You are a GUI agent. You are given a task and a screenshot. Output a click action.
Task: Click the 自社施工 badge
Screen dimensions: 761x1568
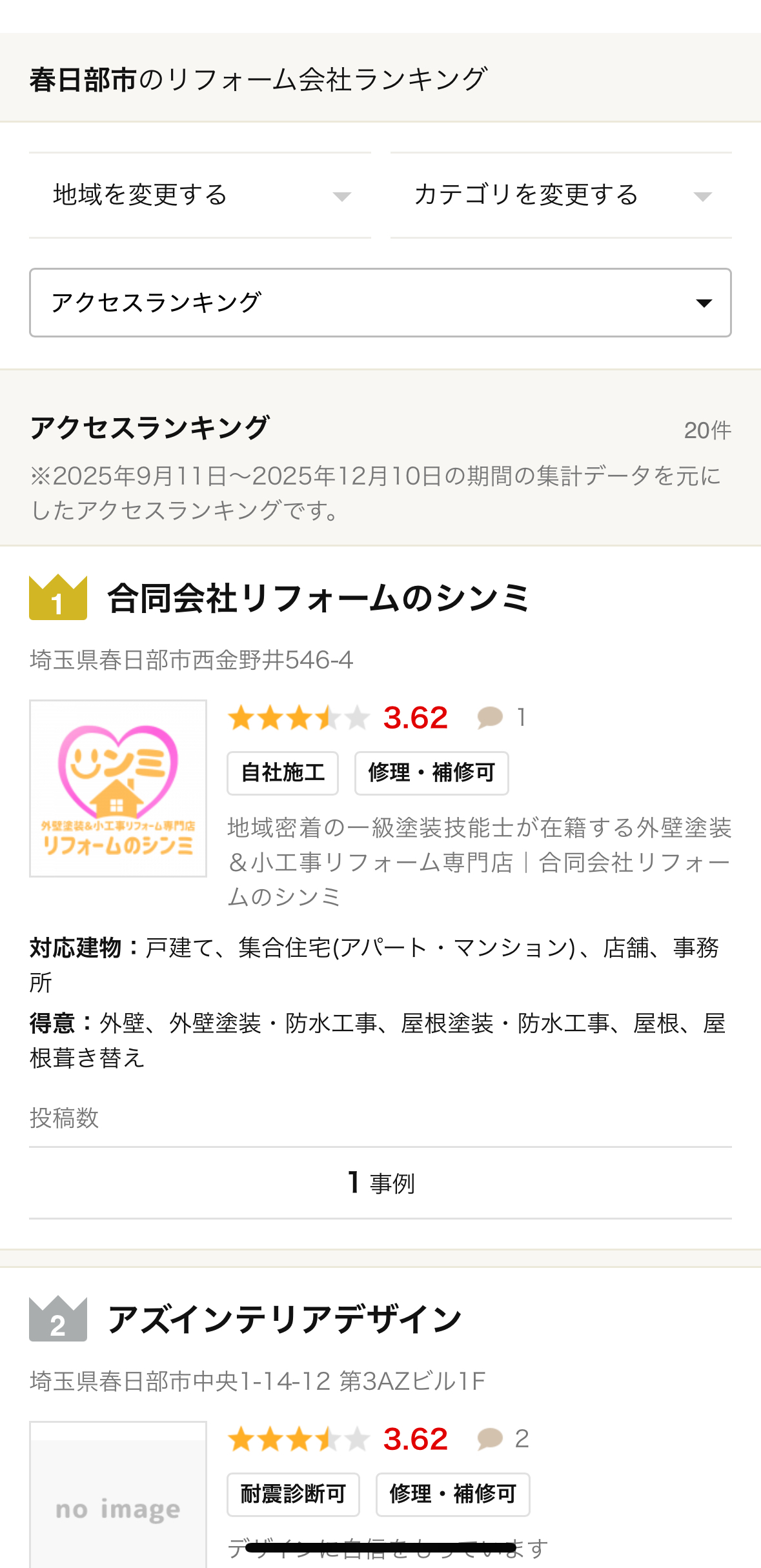tap(282, 773)
